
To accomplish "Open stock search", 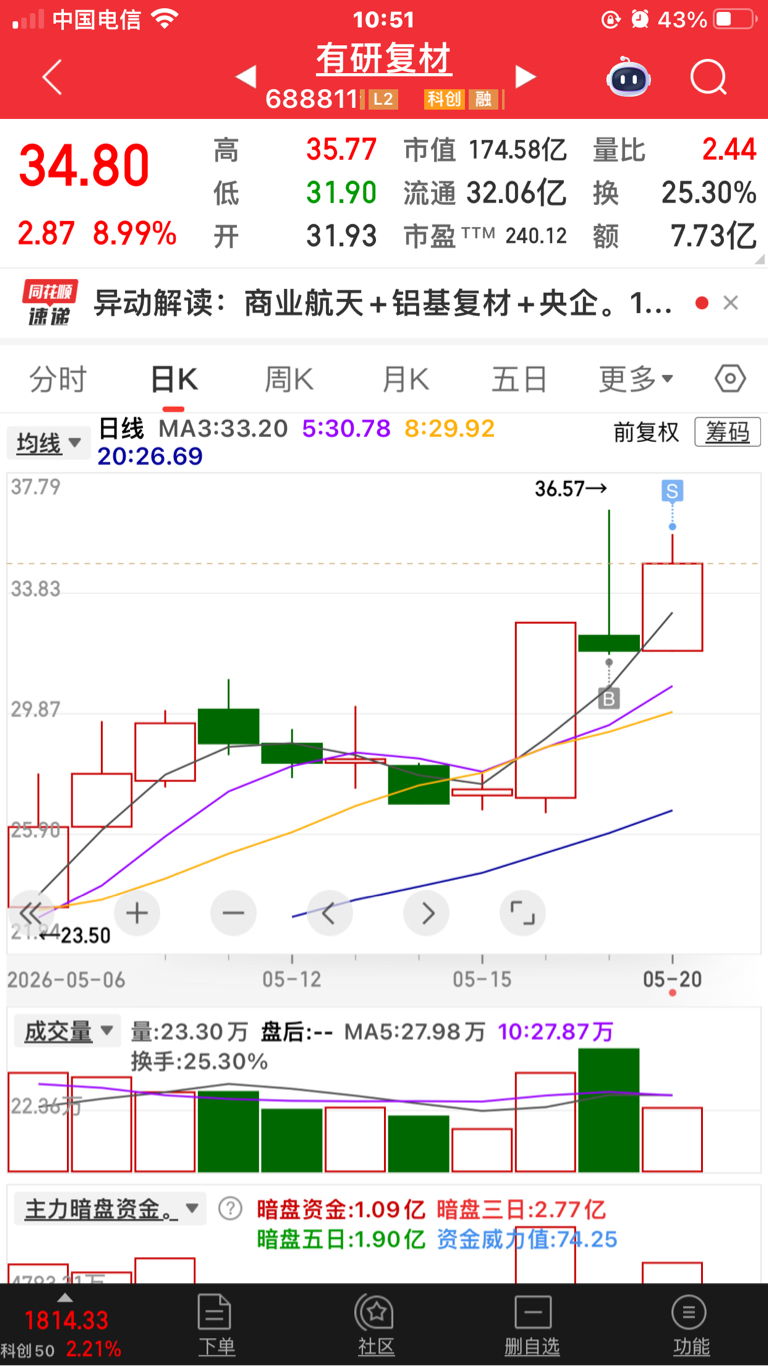I will coord(708,76).
